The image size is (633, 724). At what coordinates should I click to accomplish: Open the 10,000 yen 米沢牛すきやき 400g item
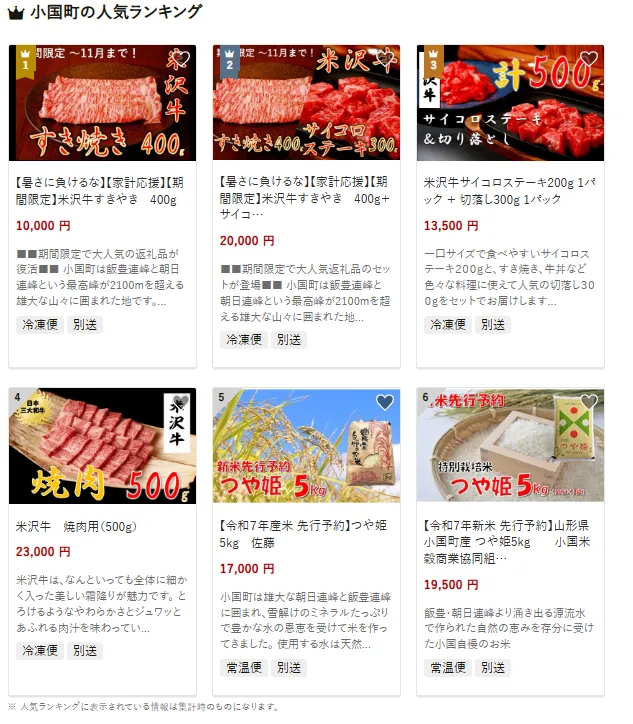[x=102, y=191]
